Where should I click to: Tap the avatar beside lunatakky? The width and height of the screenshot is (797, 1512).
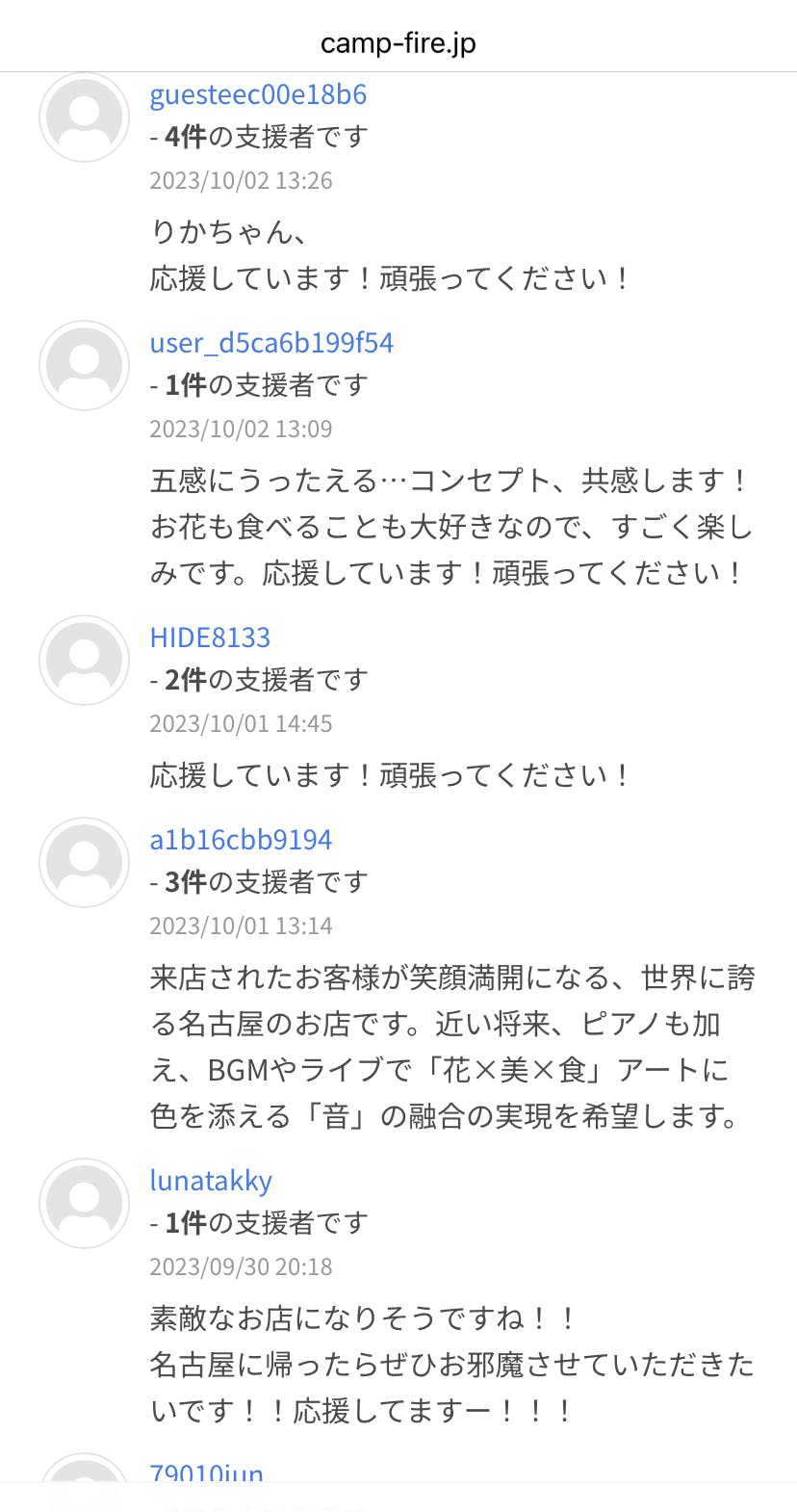click(x=85, y=1203)
